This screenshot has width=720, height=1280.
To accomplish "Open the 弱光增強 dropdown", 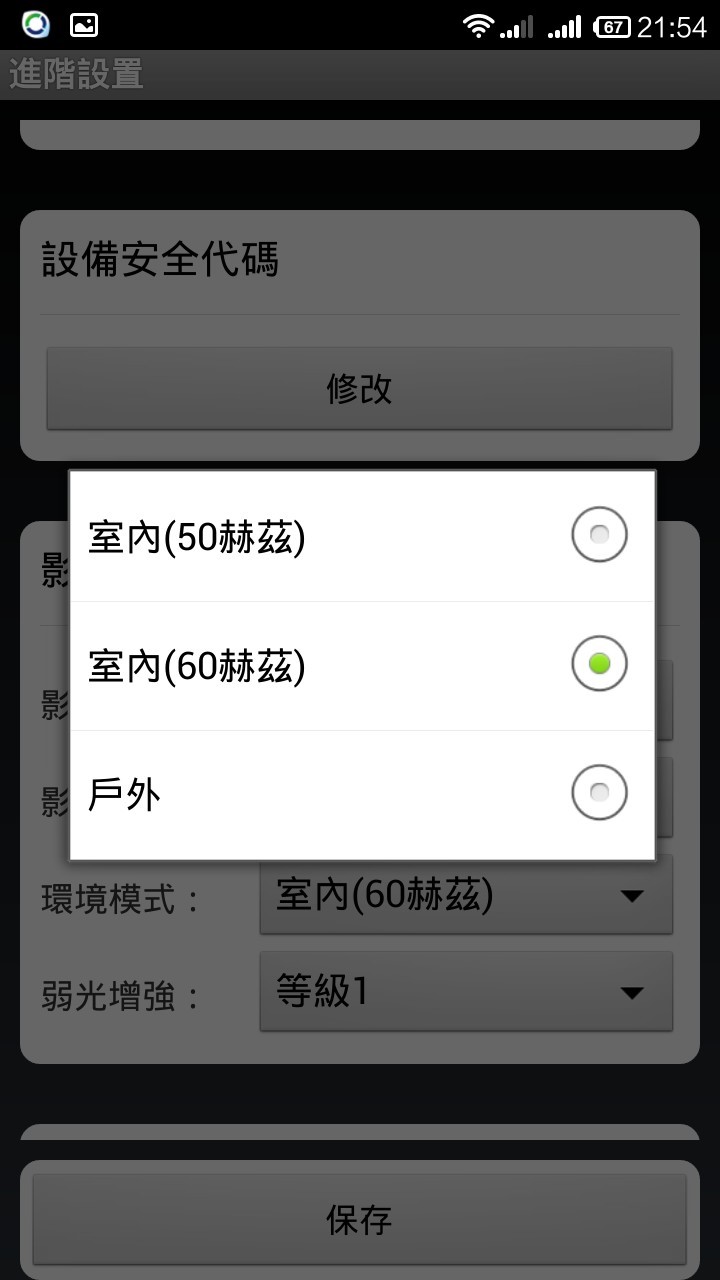I will pos(465,991).
